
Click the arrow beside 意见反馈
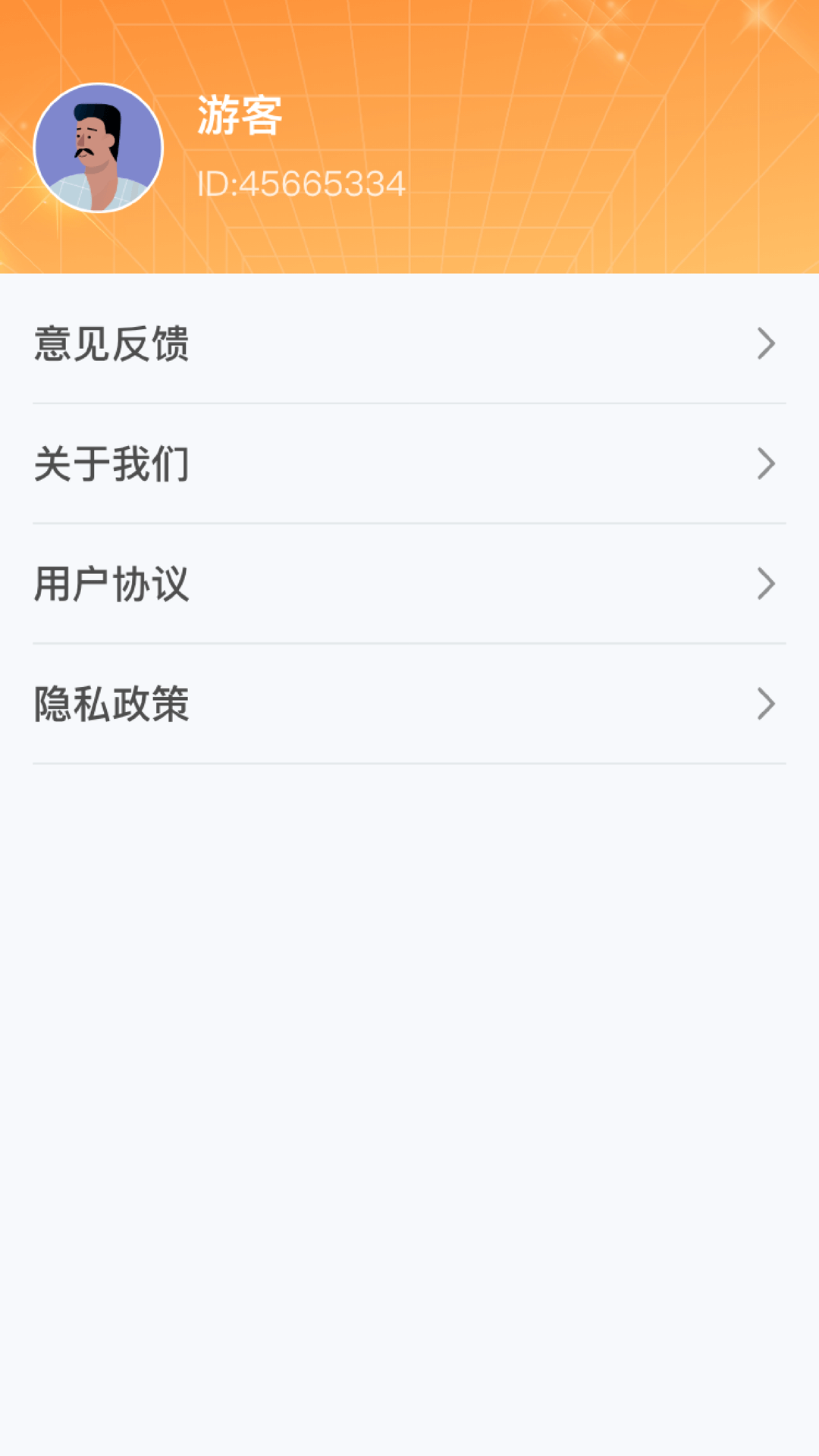[766, 344]
